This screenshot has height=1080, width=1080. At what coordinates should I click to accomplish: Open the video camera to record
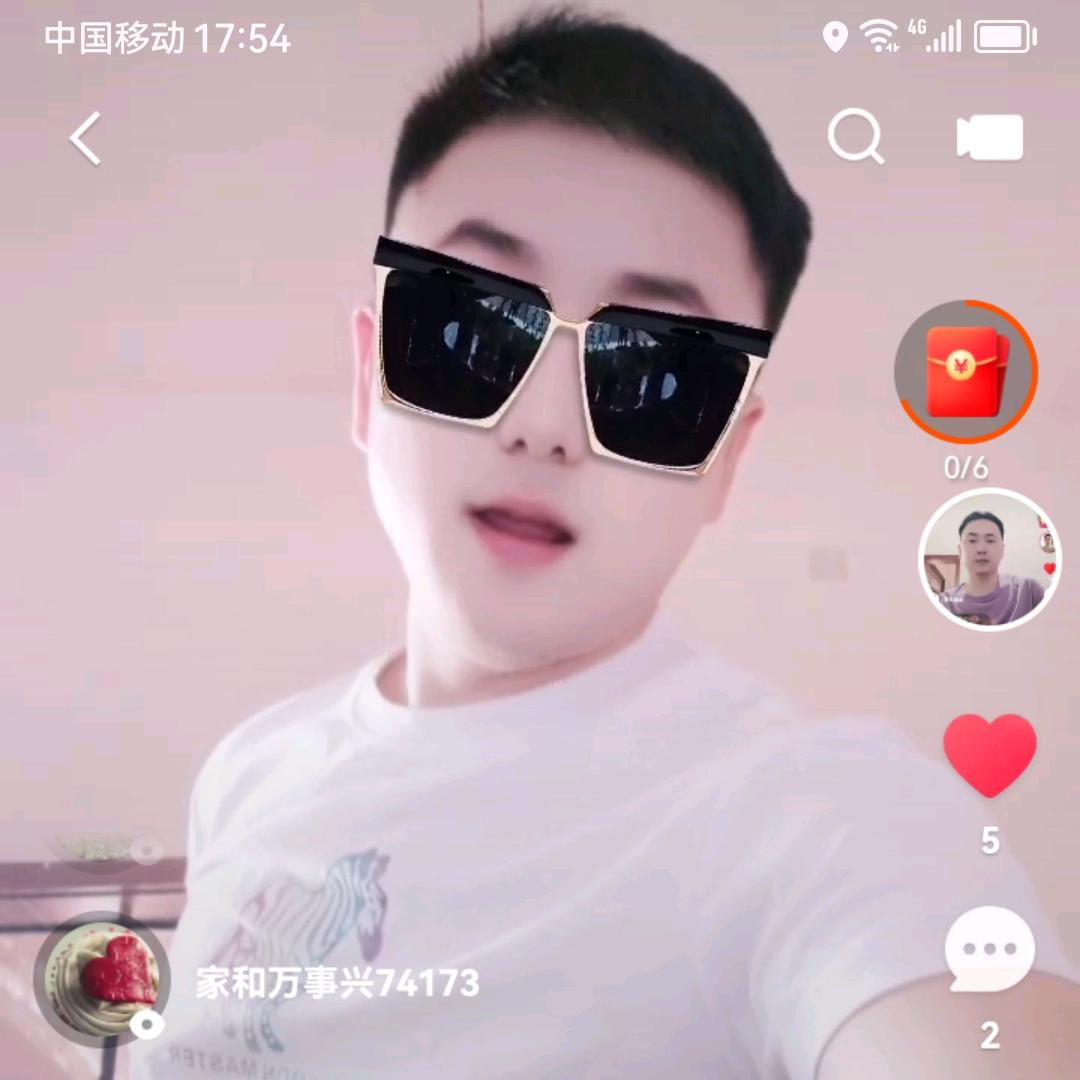pos(990,138)
